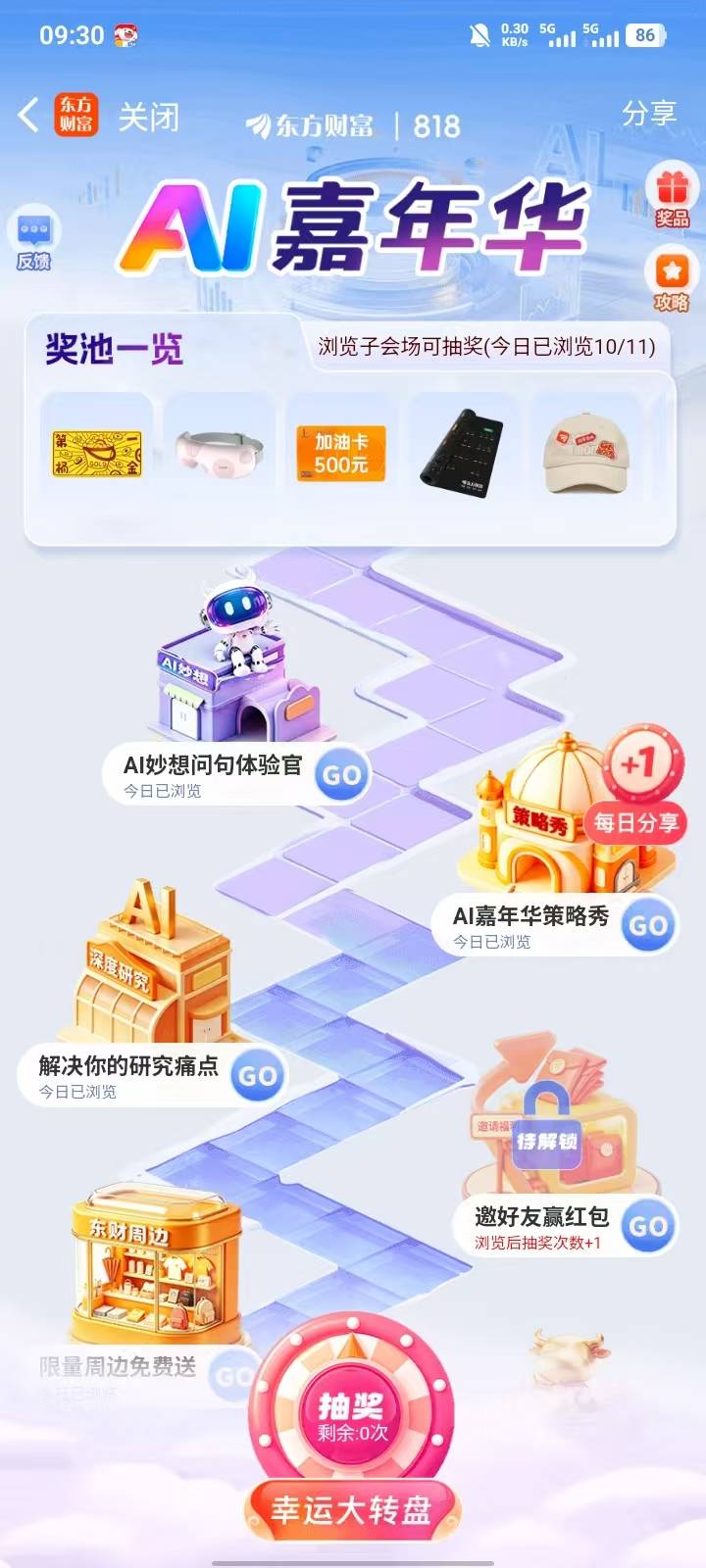Tap the 每日分享 badge
The width and height of the screenshot is (706, 1568).
click(636, 822)
